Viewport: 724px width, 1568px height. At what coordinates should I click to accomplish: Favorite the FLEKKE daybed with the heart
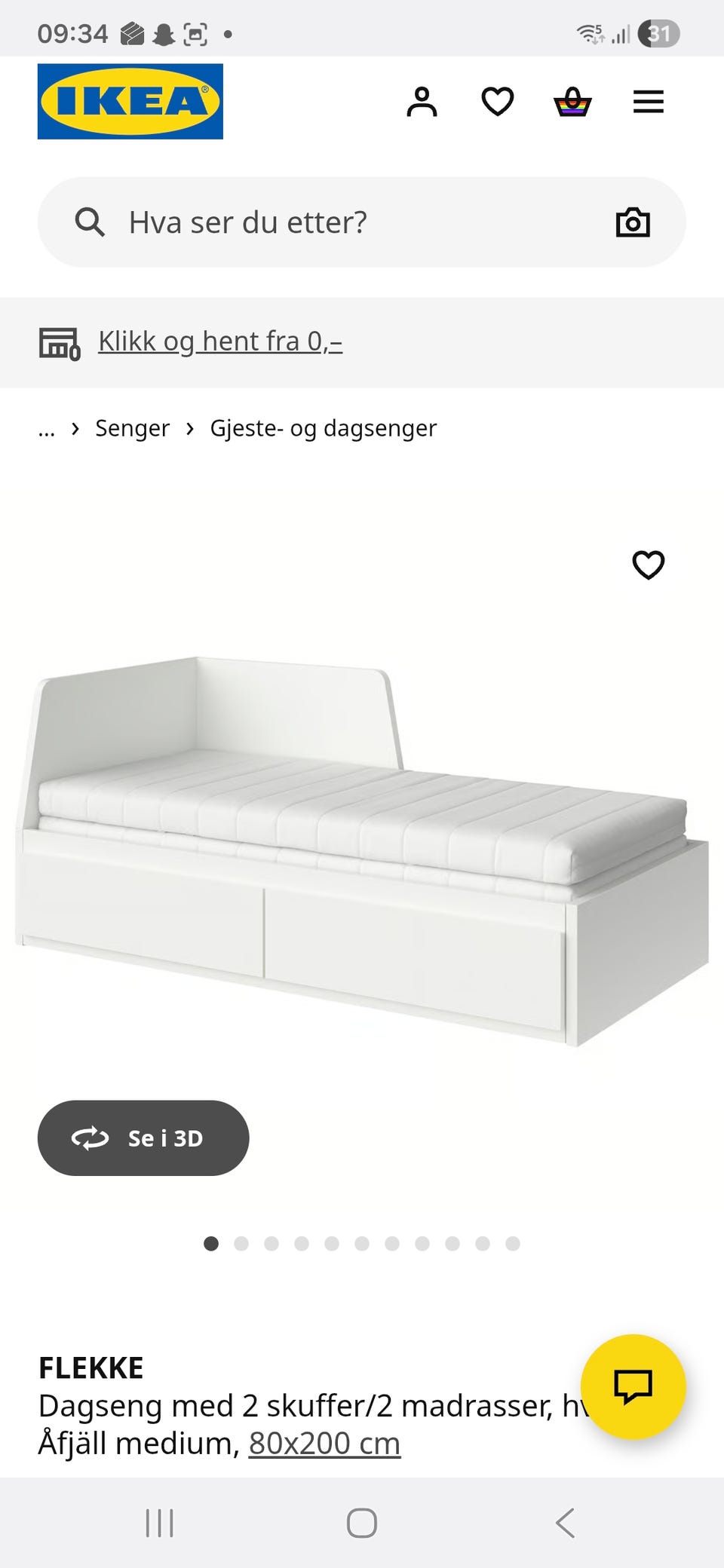[x=649, y=564]
